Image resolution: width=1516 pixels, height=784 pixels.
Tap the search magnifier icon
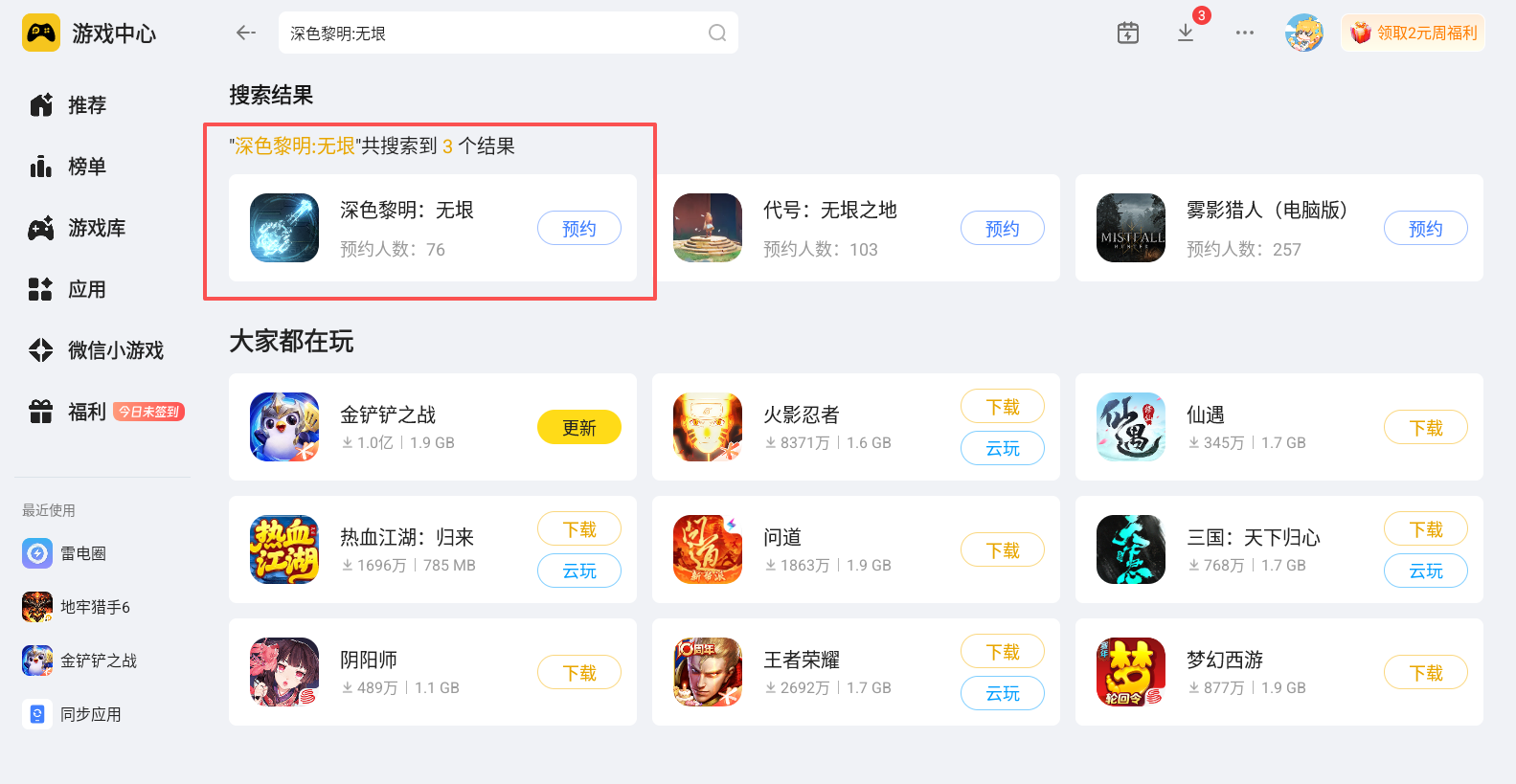pyautogui.click(x=716, y=33)
